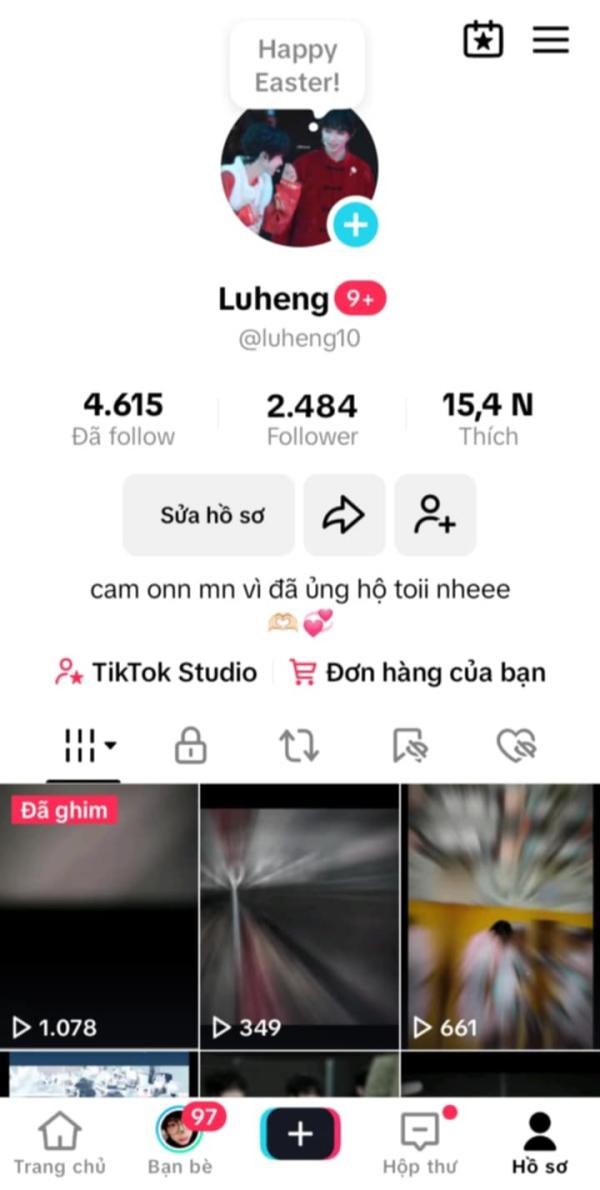600x1190 pixels.
Task: Open the hamburger menu
Action: click(x=550, y=40)
